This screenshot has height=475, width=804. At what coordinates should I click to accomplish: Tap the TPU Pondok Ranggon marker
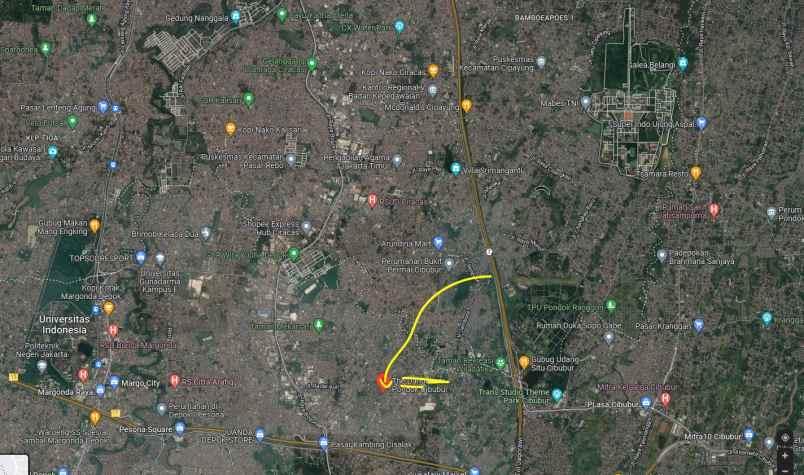[611, 305]
